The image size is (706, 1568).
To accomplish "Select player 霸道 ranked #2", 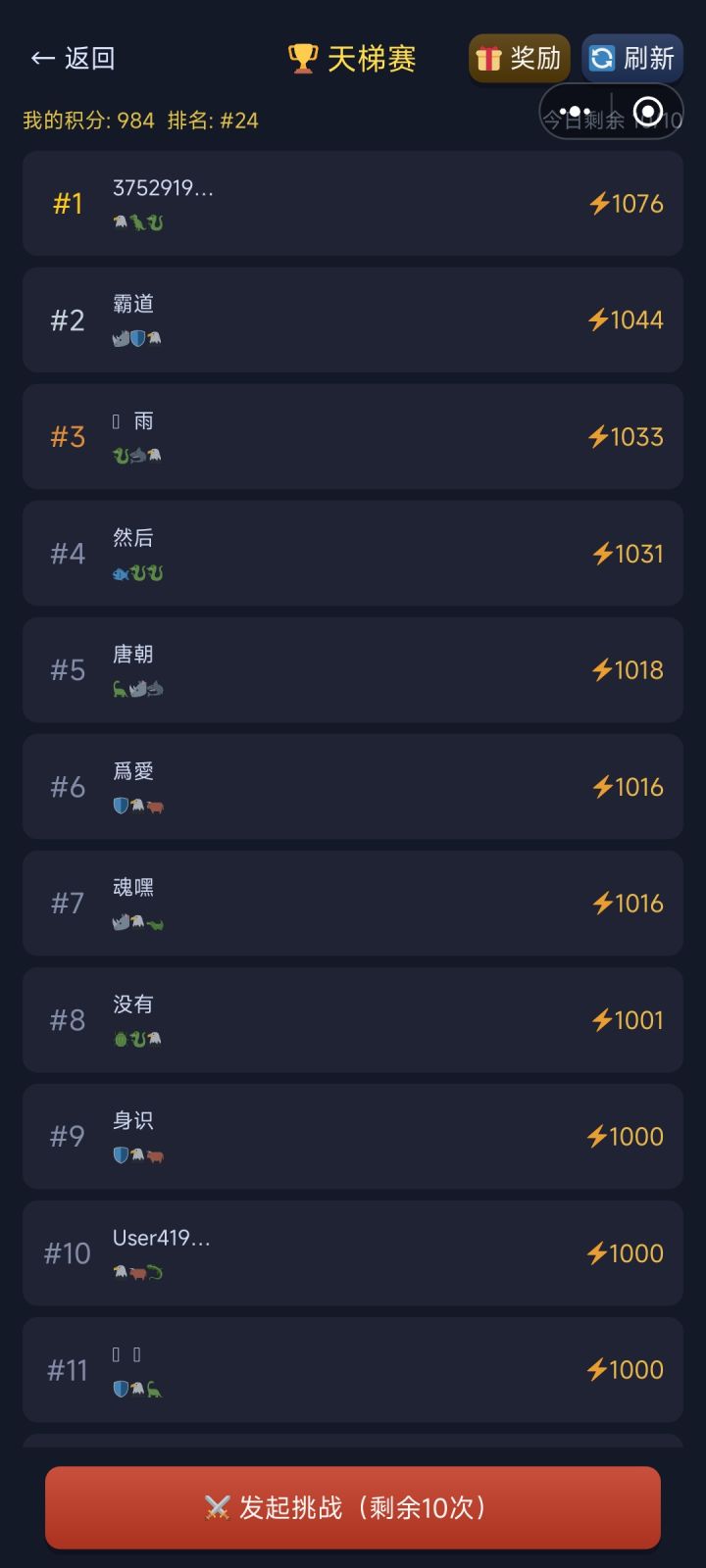I will pos(353,319).
